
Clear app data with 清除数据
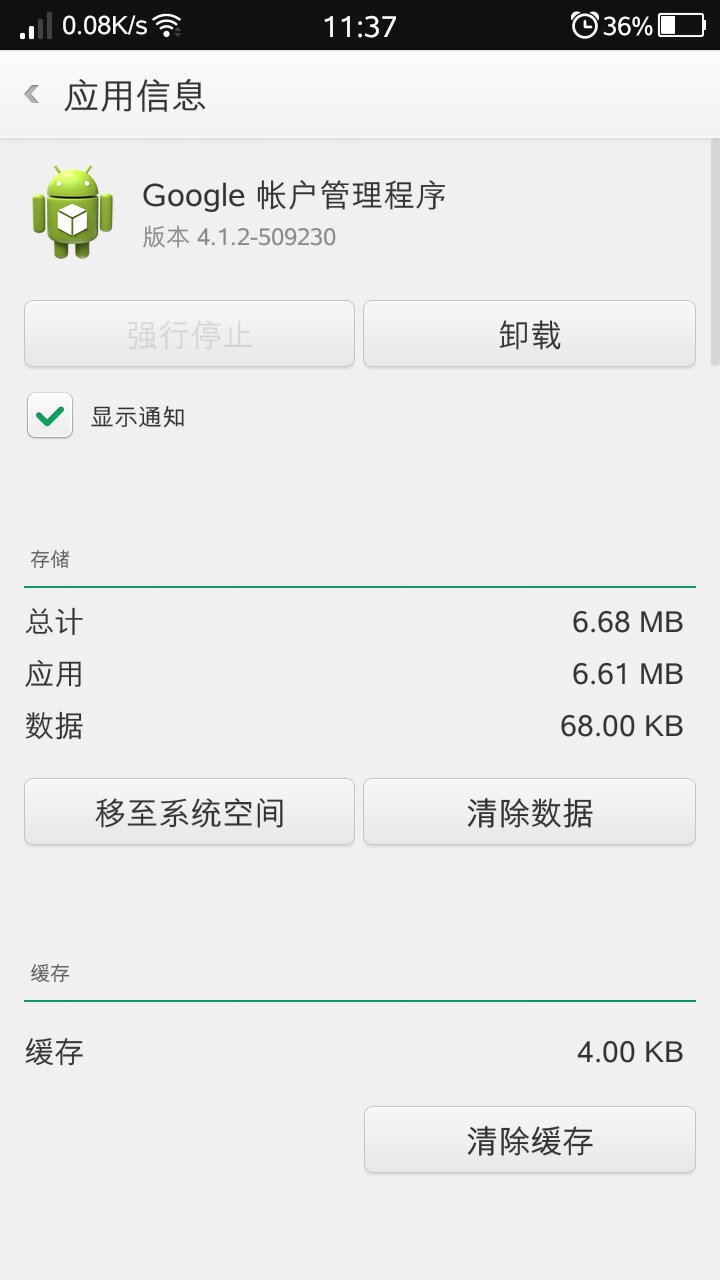[x=529, y=812]
